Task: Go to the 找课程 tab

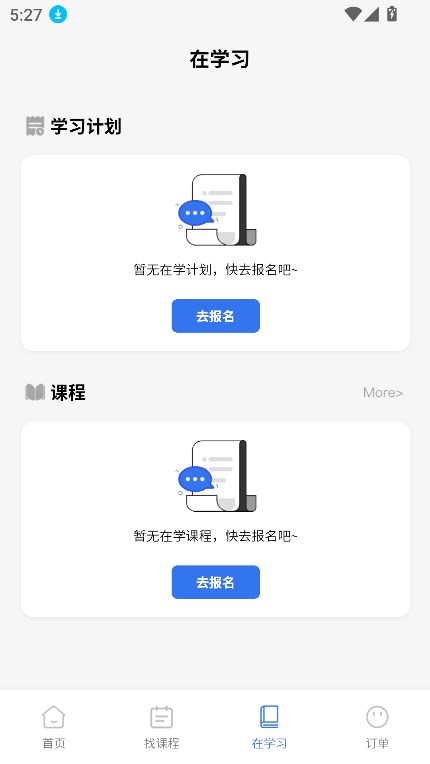Action: [162, 726]
